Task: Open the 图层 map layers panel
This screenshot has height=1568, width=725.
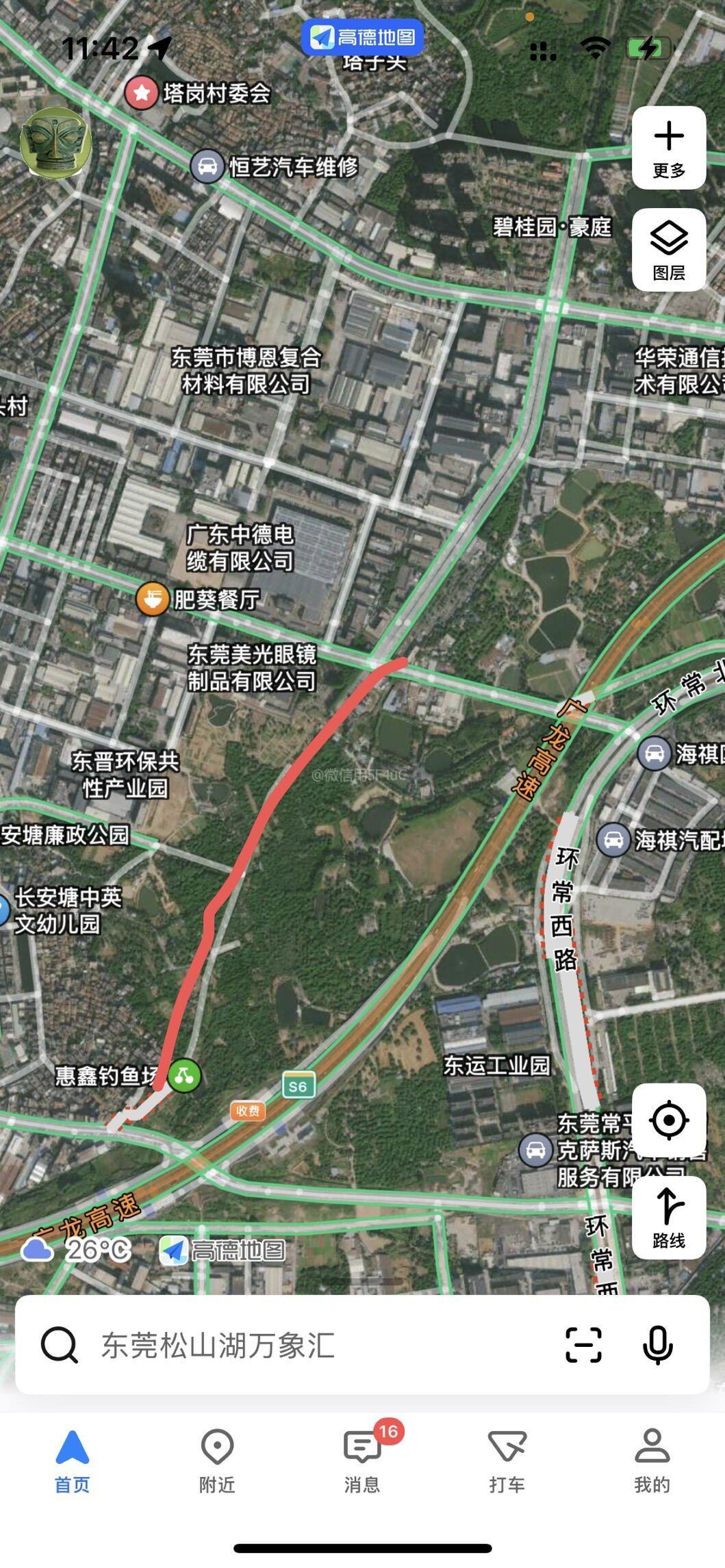Action: pyautogui.click(x=669, y=250)
